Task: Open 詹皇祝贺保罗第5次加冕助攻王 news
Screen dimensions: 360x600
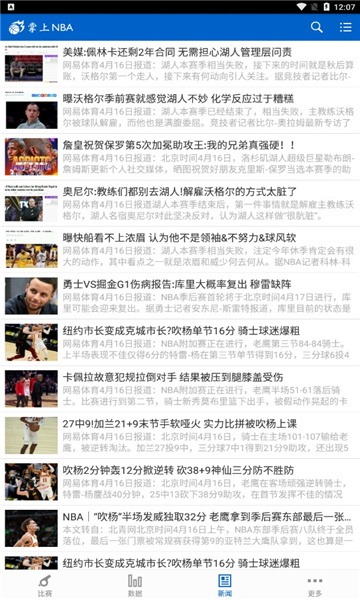Action: point(180,157)
